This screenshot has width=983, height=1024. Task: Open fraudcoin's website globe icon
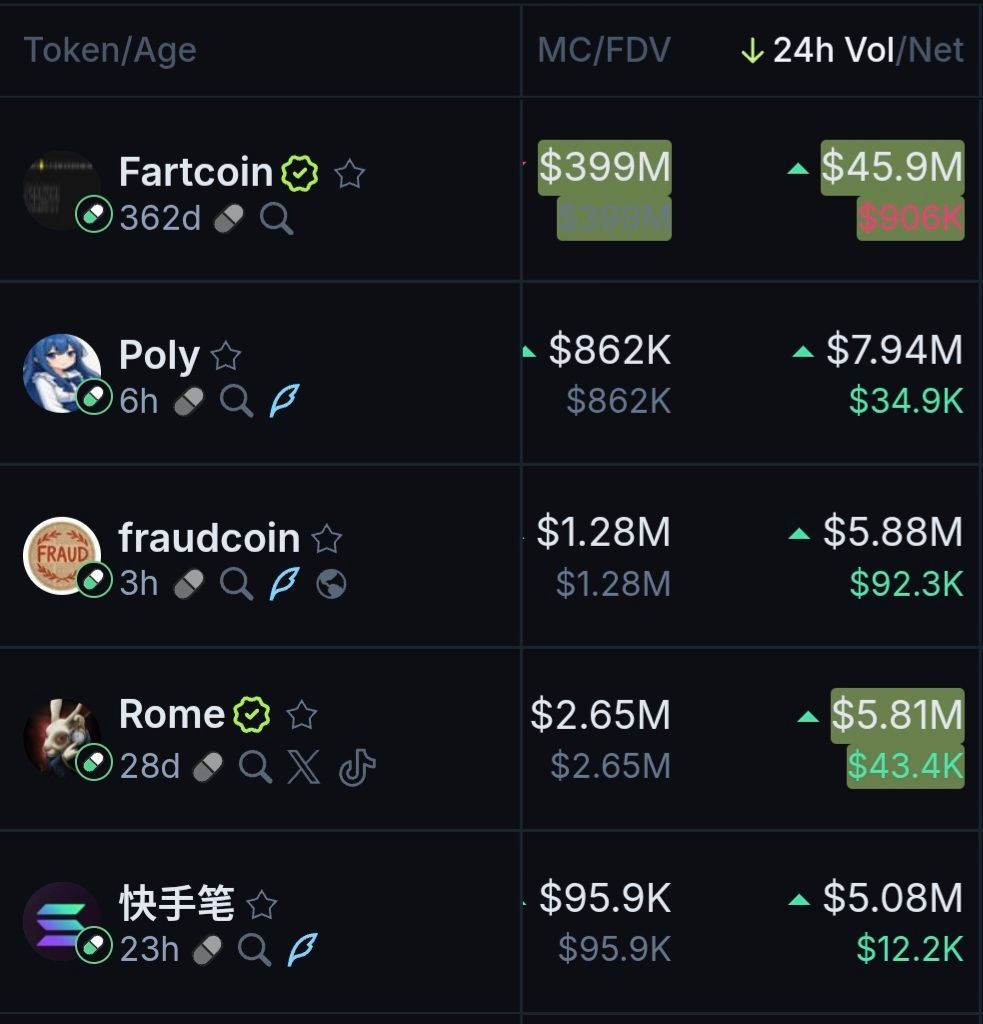coord(331,584)
